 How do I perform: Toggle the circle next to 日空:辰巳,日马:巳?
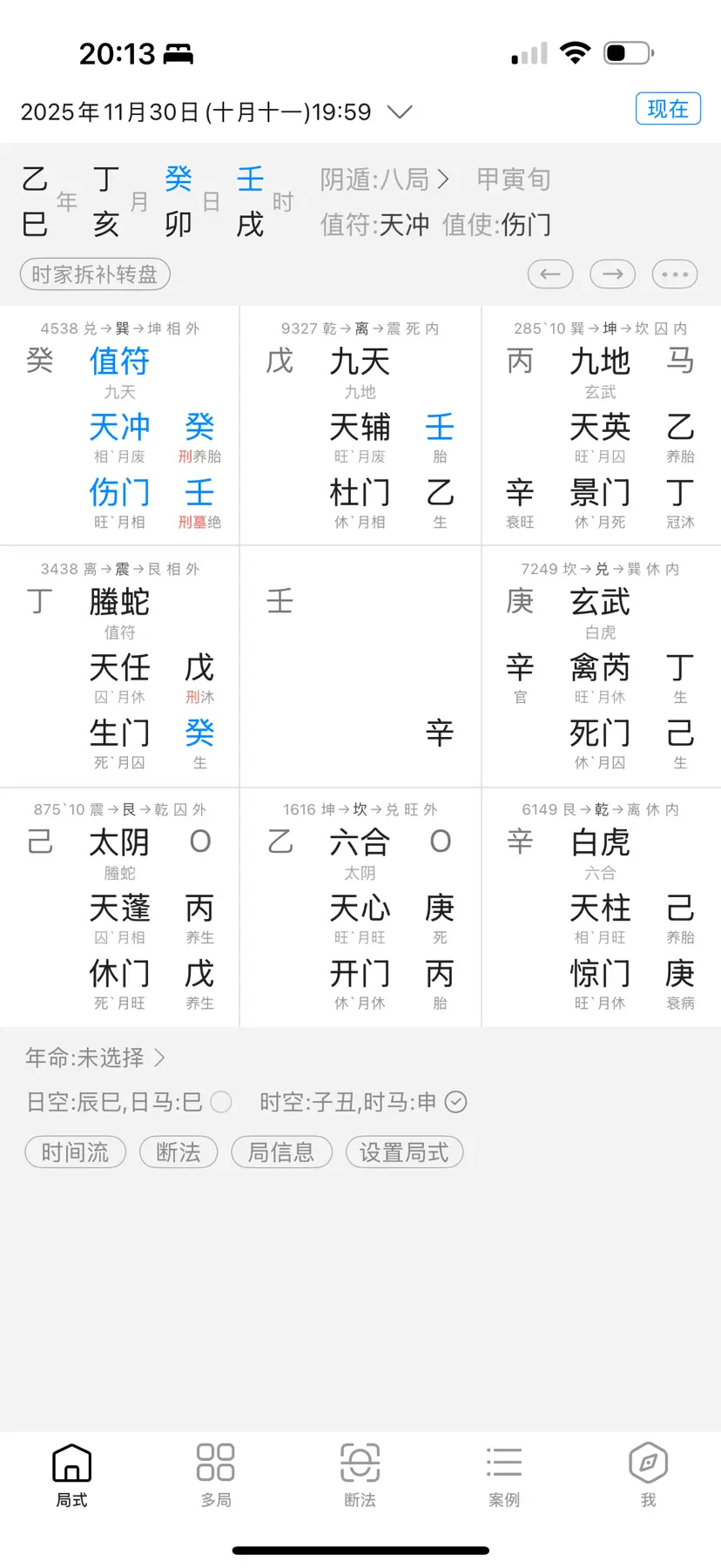click(x=222, y=1102)
